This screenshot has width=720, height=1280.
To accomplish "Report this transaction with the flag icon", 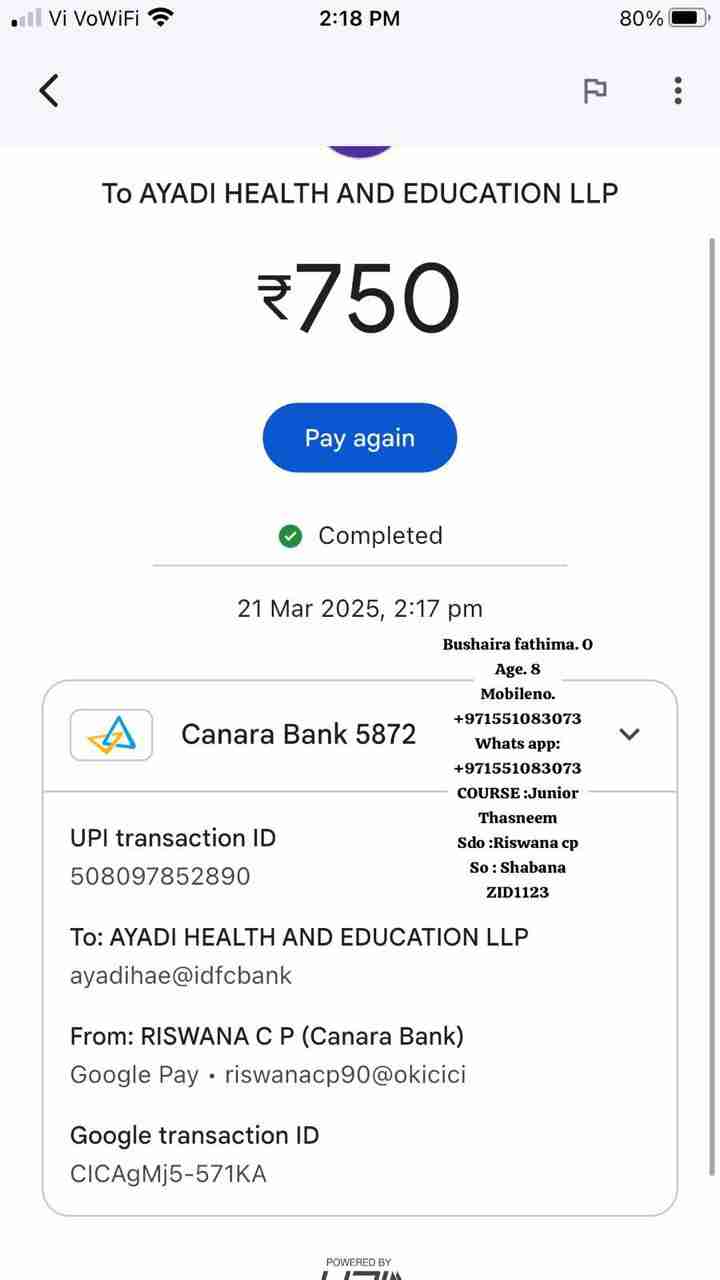I will [x=595, y=91].
